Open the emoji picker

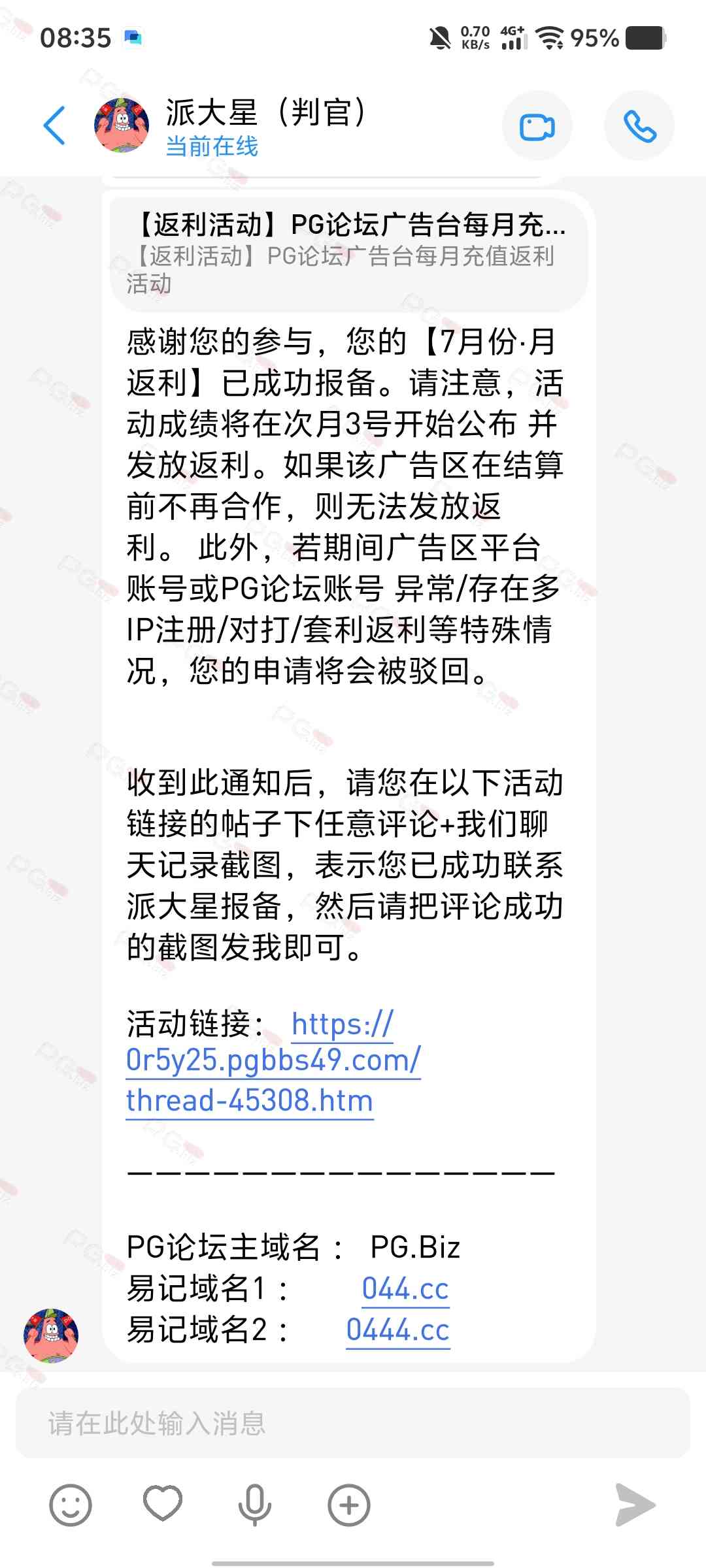click(70, 1505)
